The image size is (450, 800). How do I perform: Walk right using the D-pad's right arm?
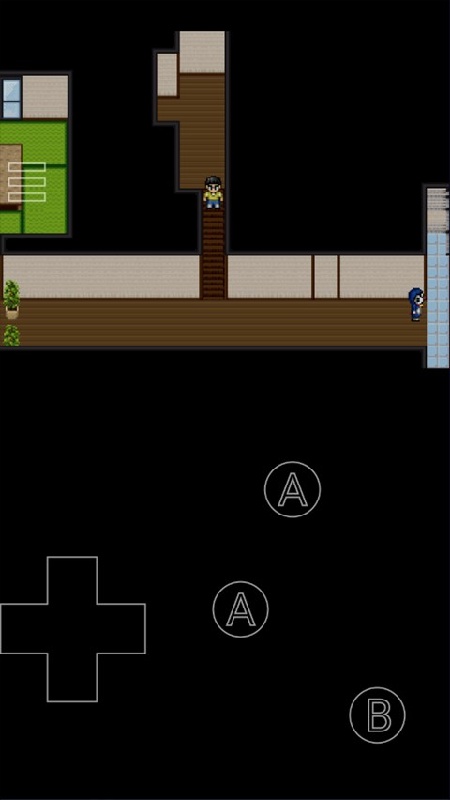click(121, 629)
